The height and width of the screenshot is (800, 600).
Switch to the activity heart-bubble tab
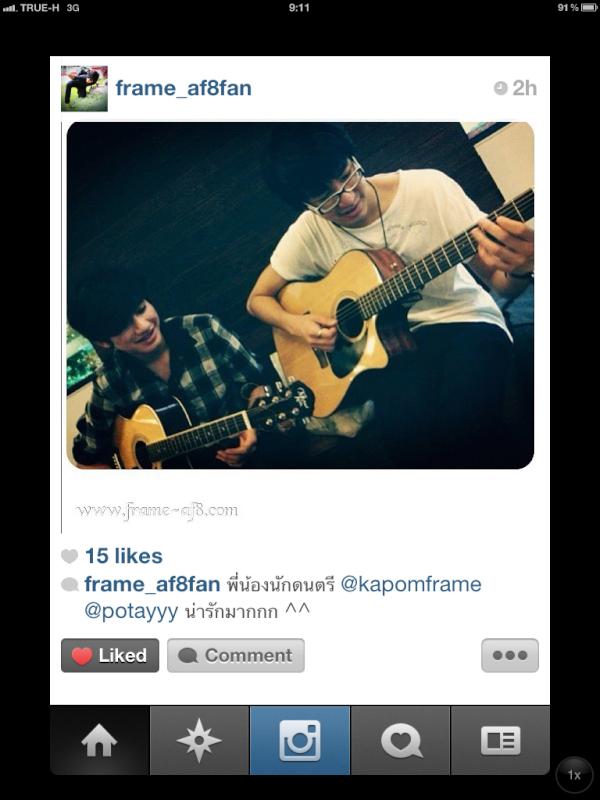coord(400,741)
